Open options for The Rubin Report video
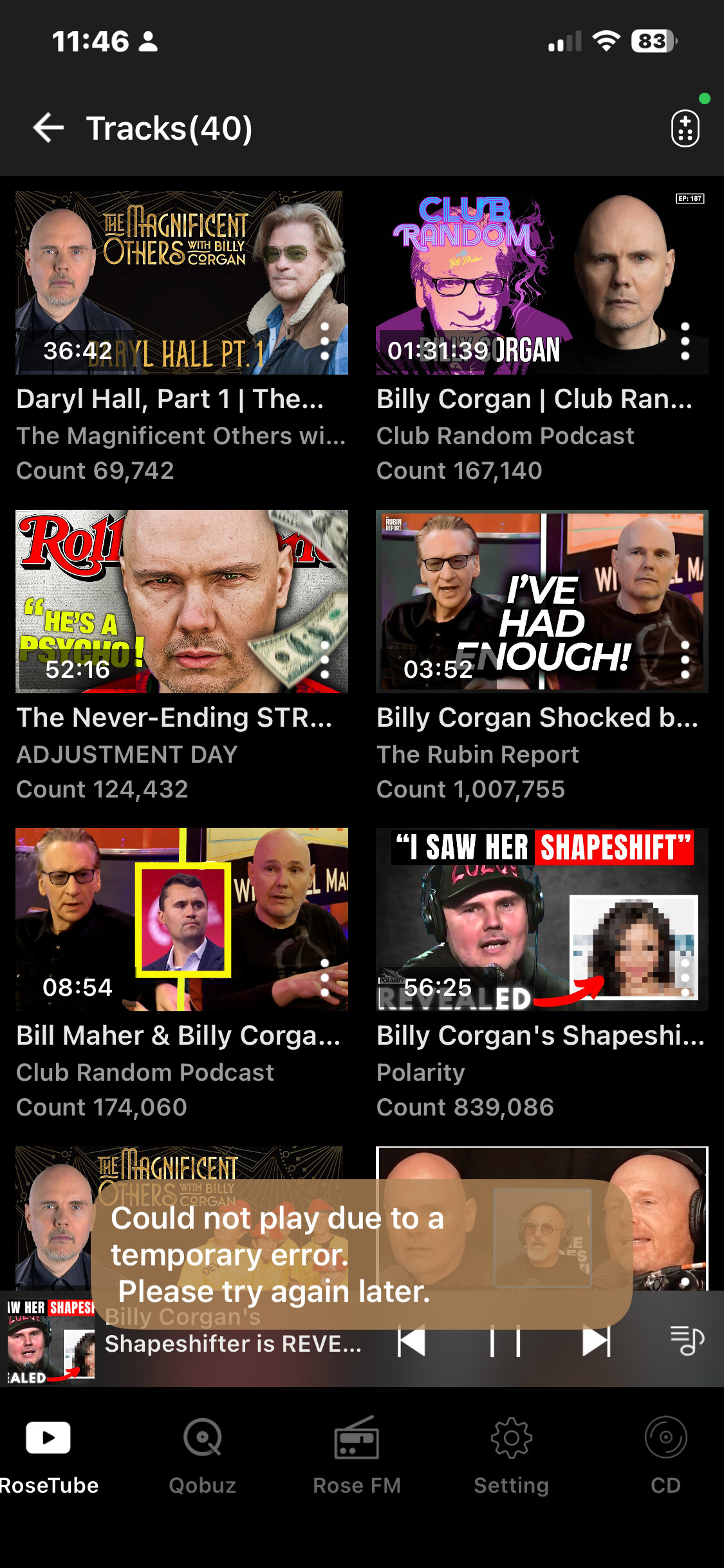 click(x=685, y=660)
